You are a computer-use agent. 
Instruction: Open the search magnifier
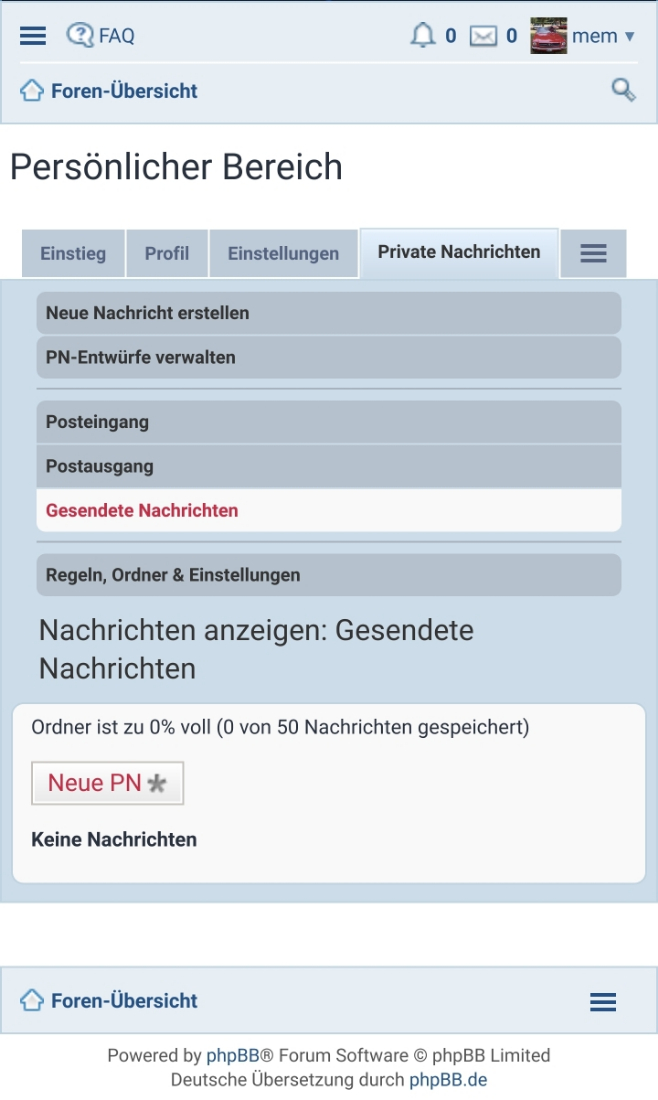coord(623,91)
